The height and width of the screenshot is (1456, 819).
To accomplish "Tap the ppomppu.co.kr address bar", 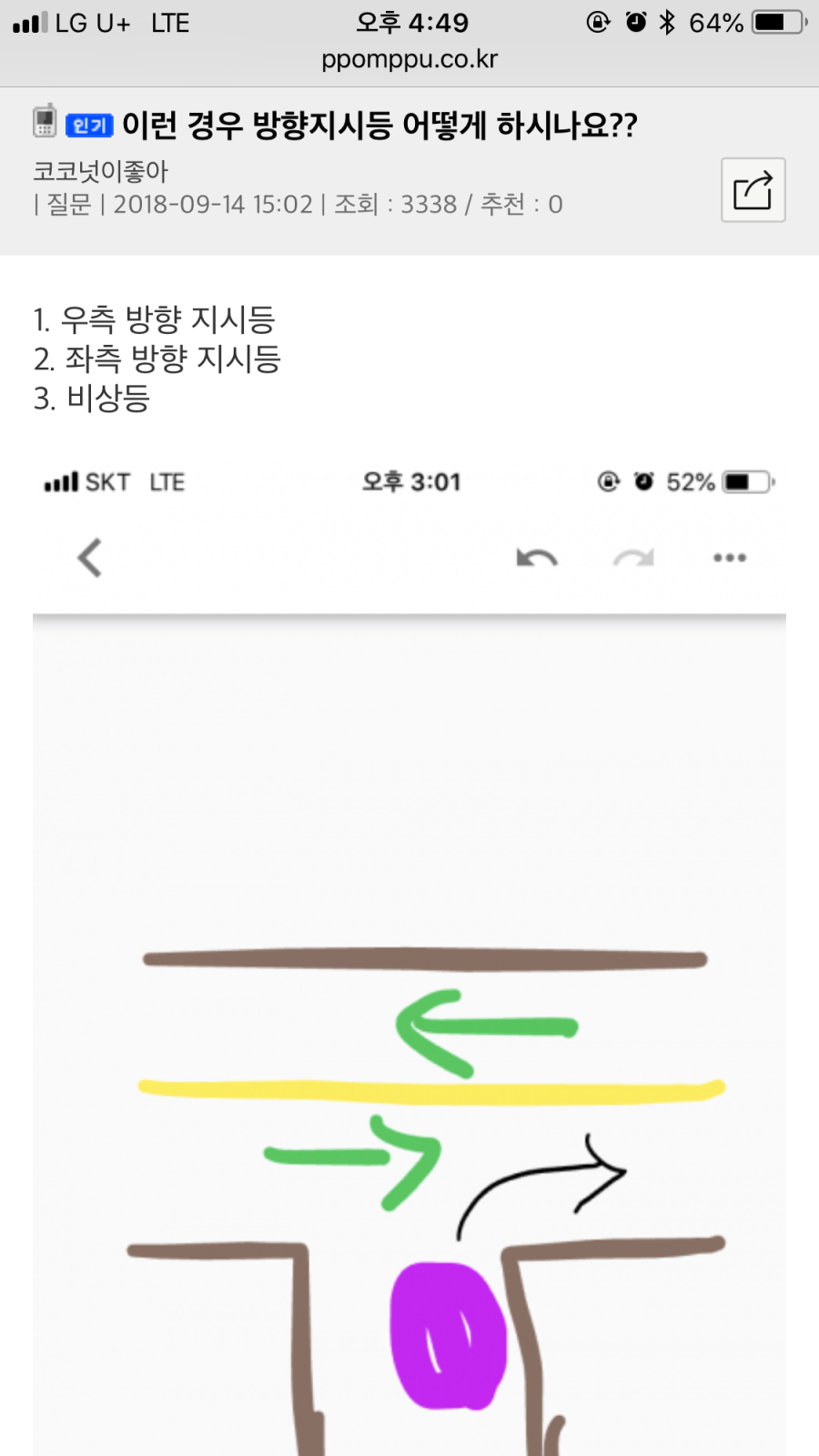I will coord(409,60).
